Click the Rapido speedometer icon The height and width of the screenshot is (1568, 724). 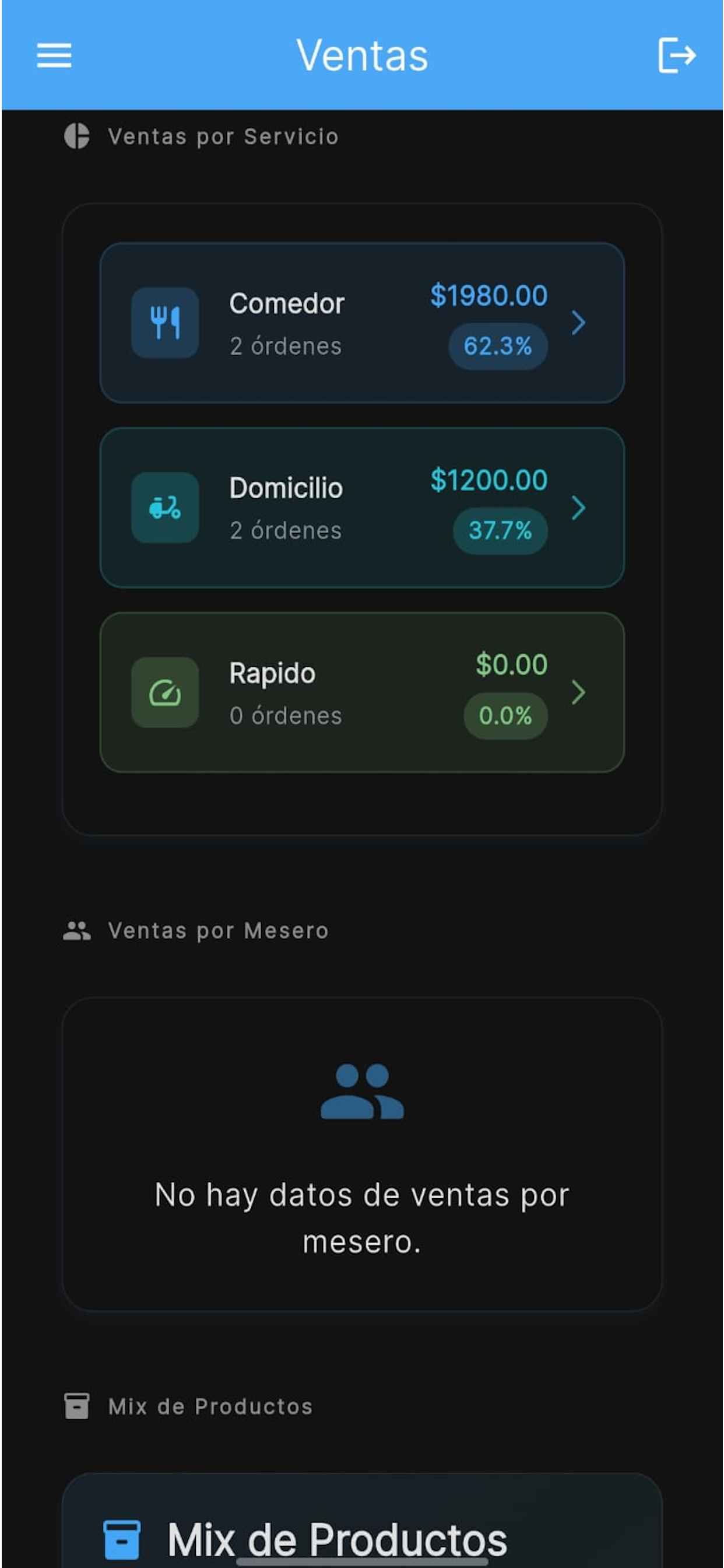pos(165,692)
